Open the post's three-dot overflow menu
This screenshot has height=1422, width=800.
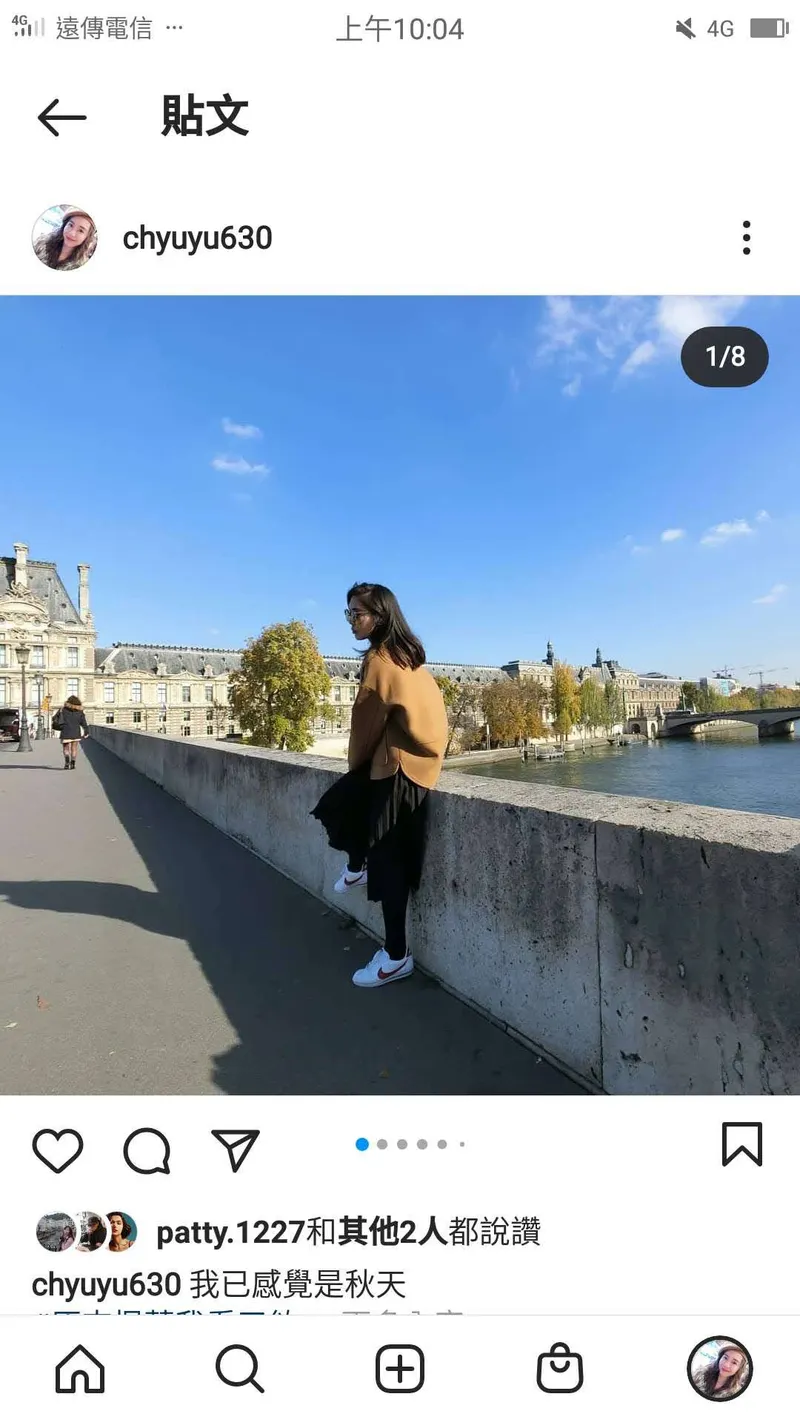pyautogui.click(x=746, y=238)
